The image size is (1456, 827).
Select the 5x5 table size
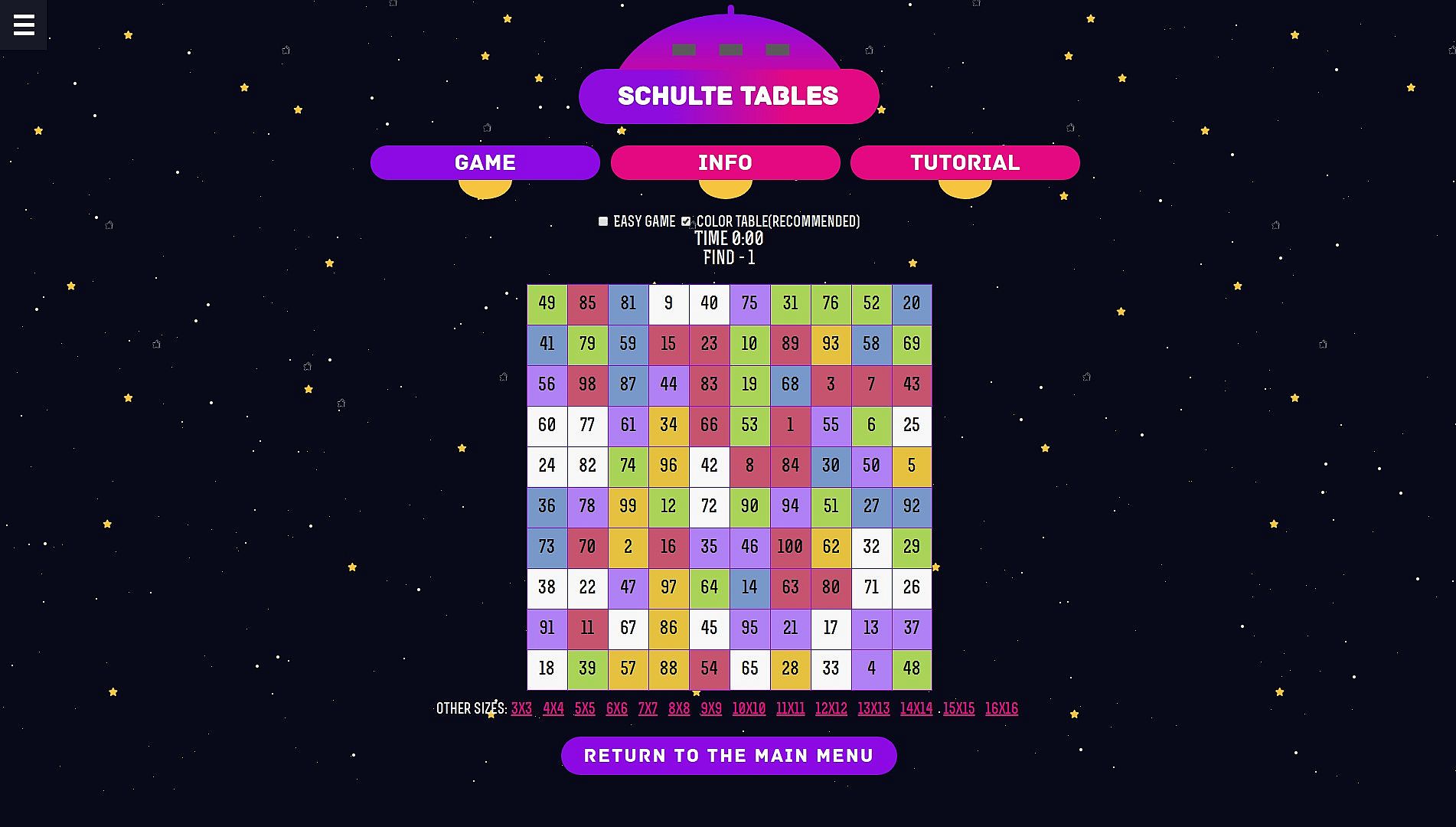(x=584, y=708)
